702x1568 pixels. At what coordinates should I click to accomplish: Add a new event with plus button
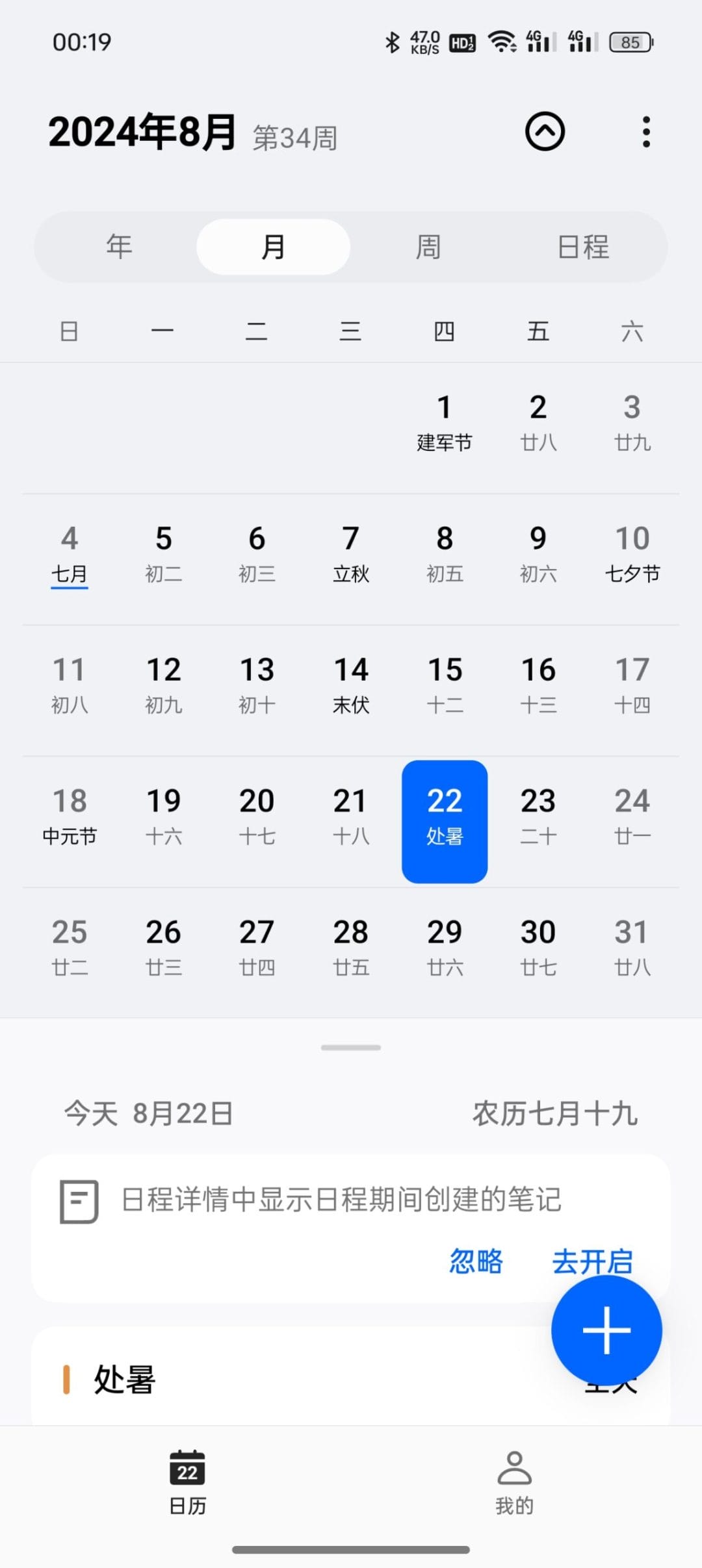tap(606, 1330)
